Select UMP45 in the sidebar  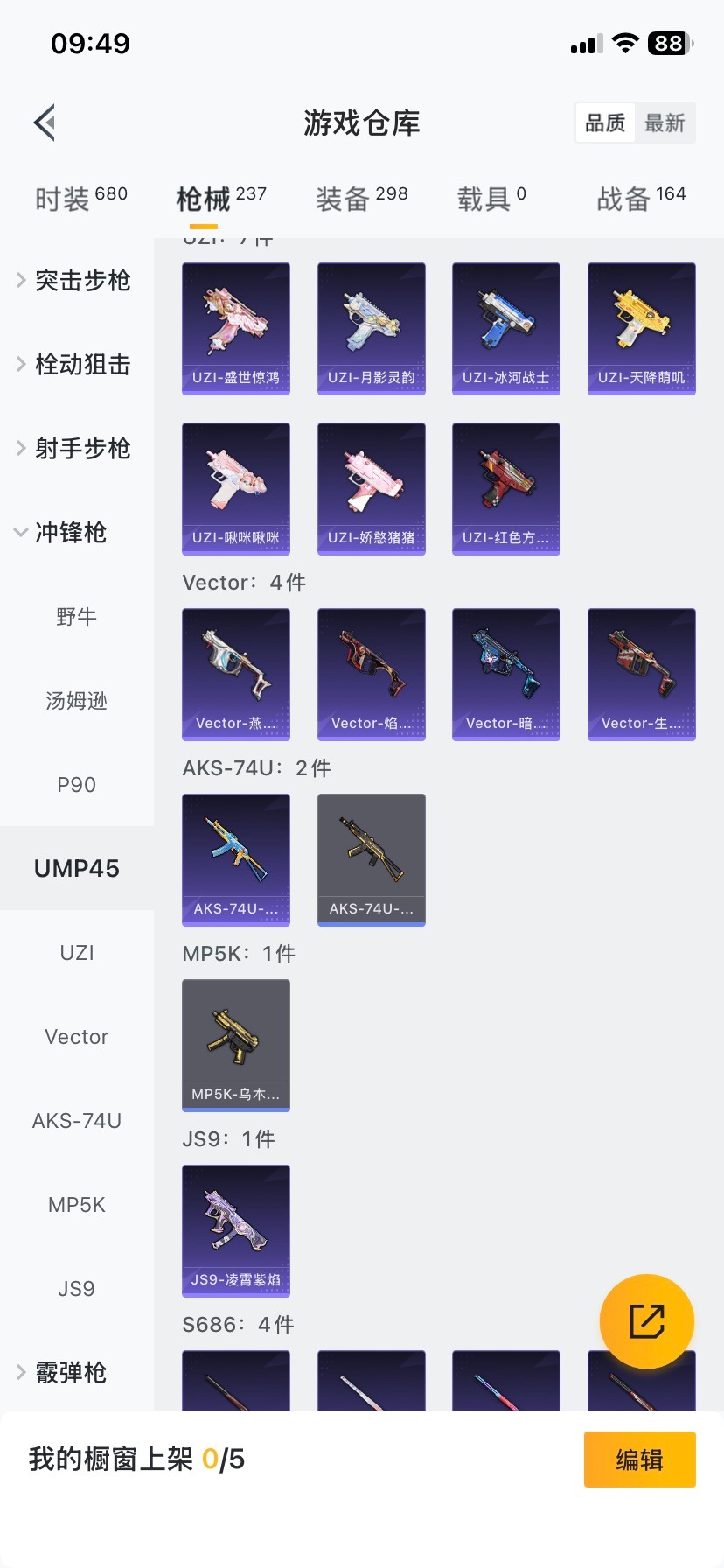click(x=76, y=867)
